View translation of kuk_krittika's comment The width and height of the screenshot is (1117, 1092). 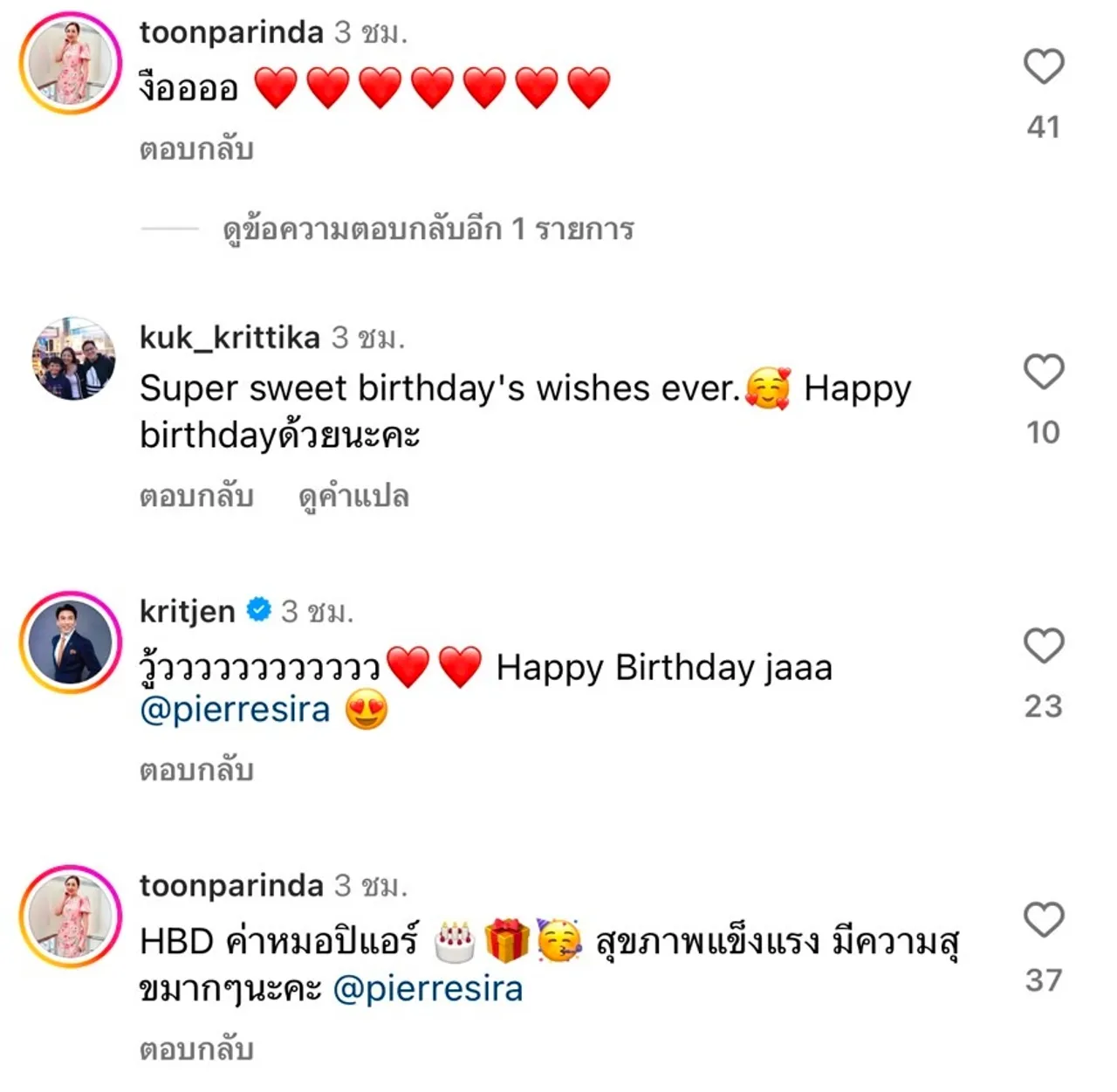point(353,497)
